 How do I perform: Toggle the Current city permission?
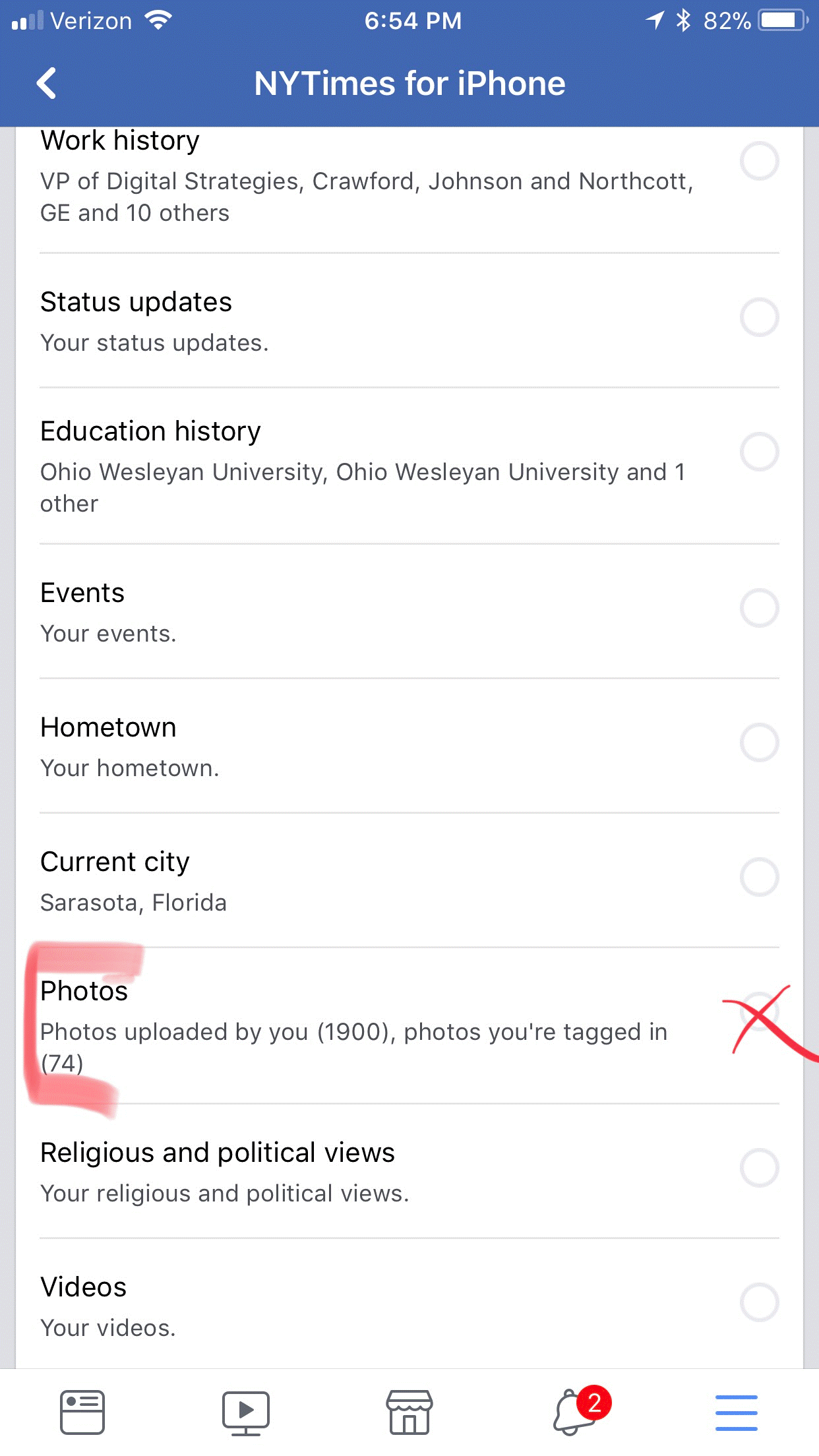click(x=759, y=877)
